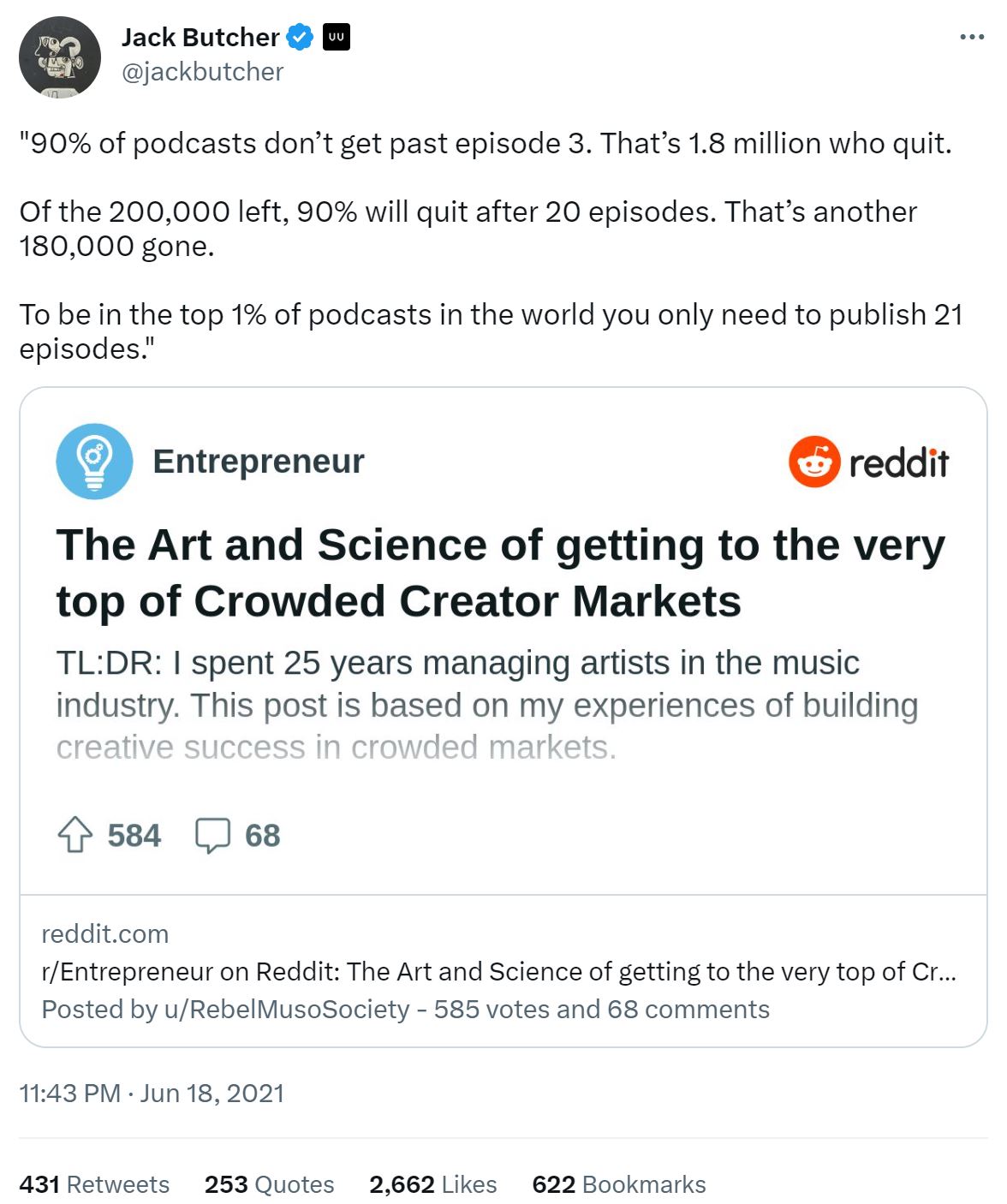Screen dimensions: 1007x1204
Task: View the 253 Quotes list
Action: click(269, 1184)
